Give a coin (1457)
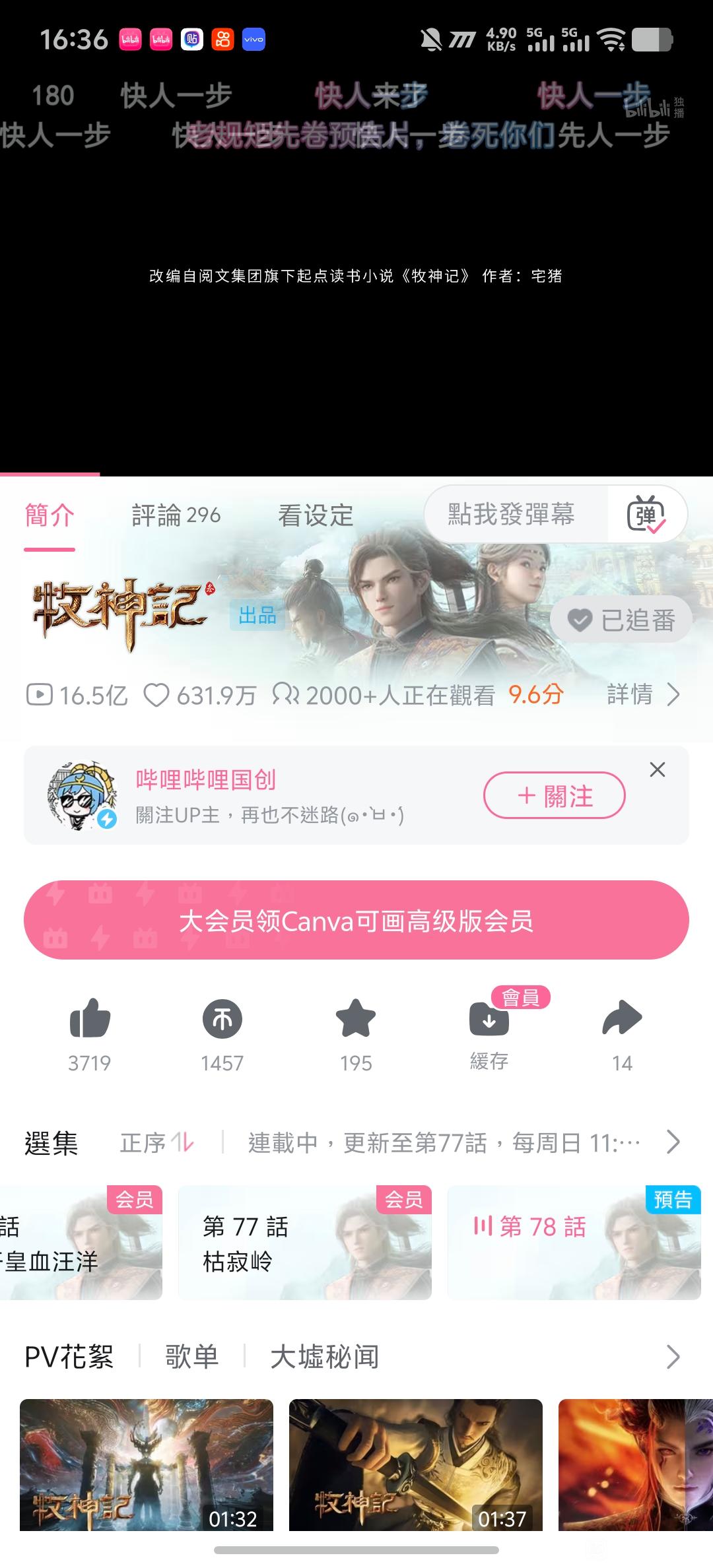Image resolution: width=713 pixels, height=1568 pixels. [222, 1020]
